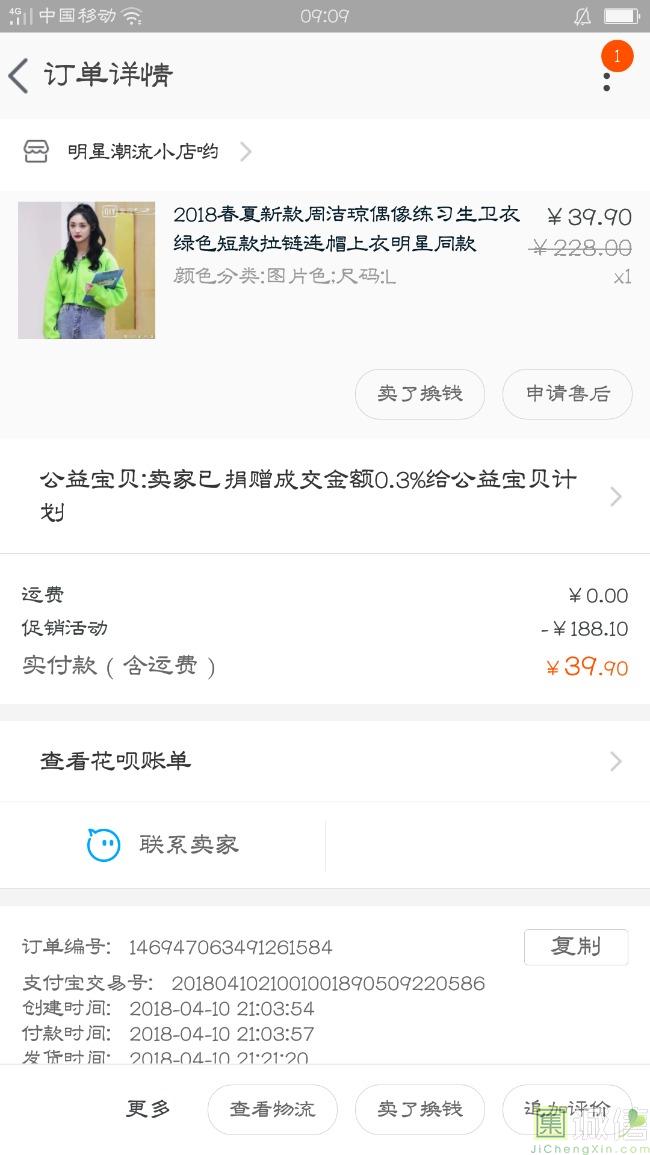Copy the order number with 复制
The width and height of the screenshot is (650, 1155).
point(575,946)
